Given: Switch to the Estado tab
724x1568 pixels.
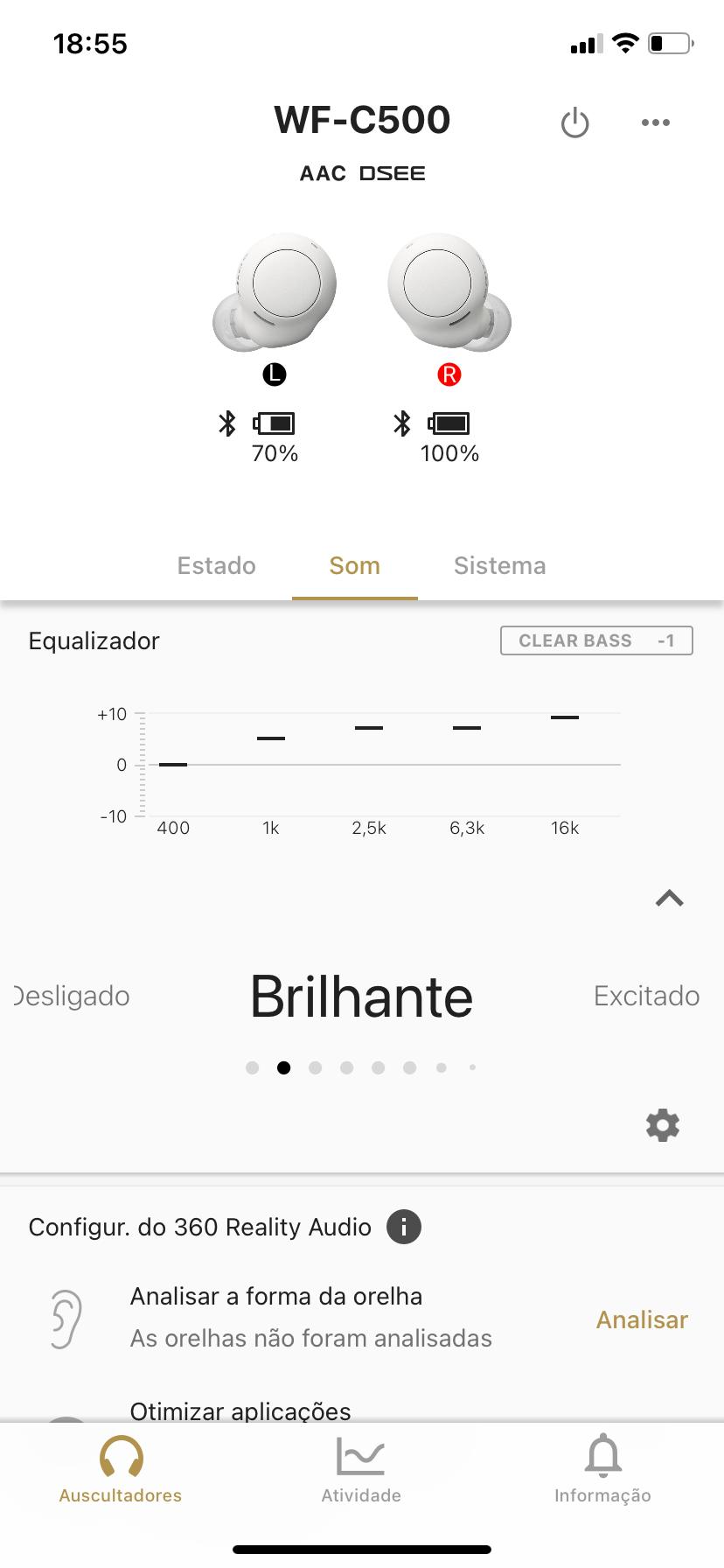Looking at the screenshot, I should tap(216, 565).
